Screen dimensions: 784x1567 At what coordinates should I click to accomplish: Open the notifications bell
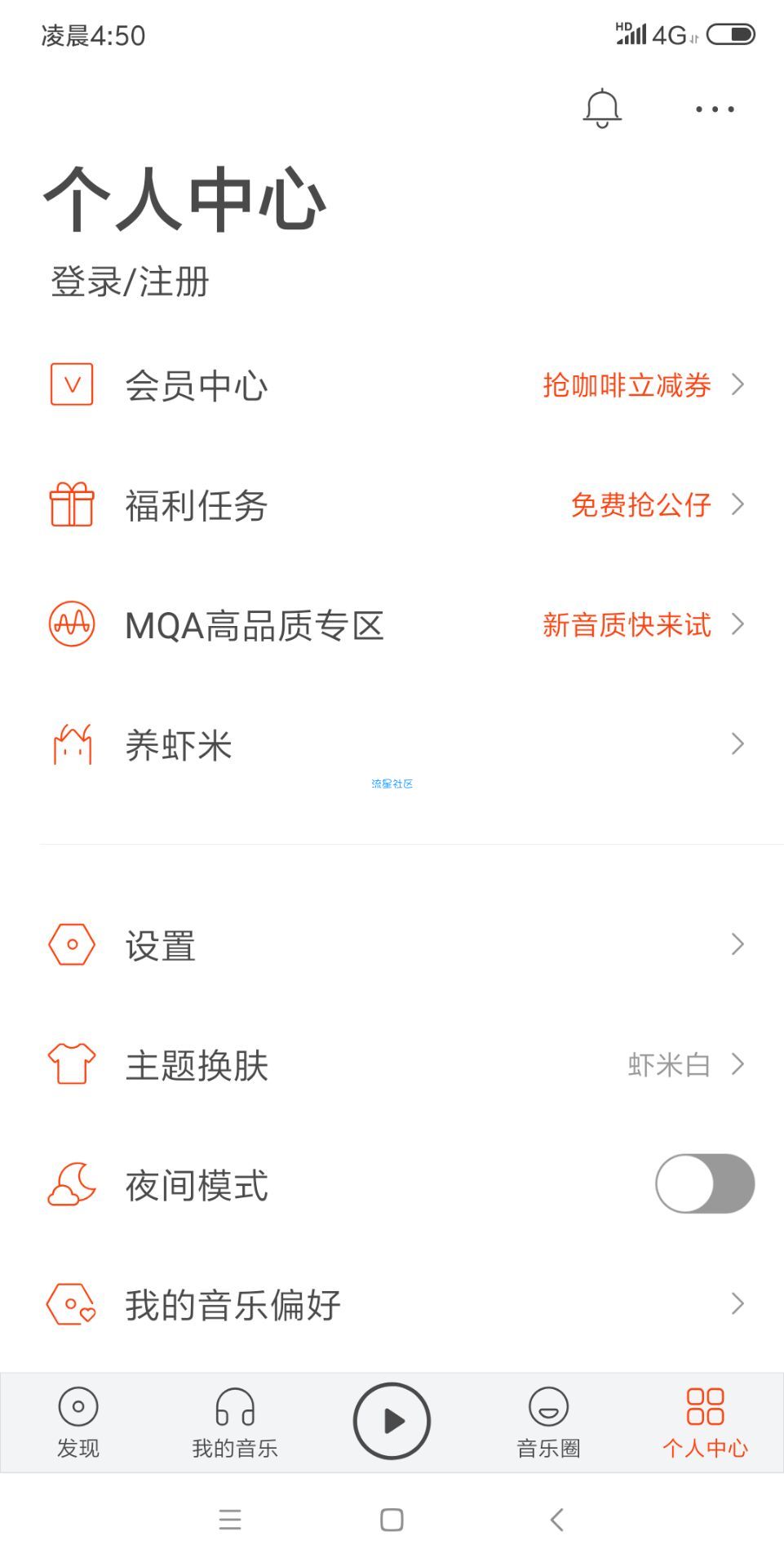point(602,108)
